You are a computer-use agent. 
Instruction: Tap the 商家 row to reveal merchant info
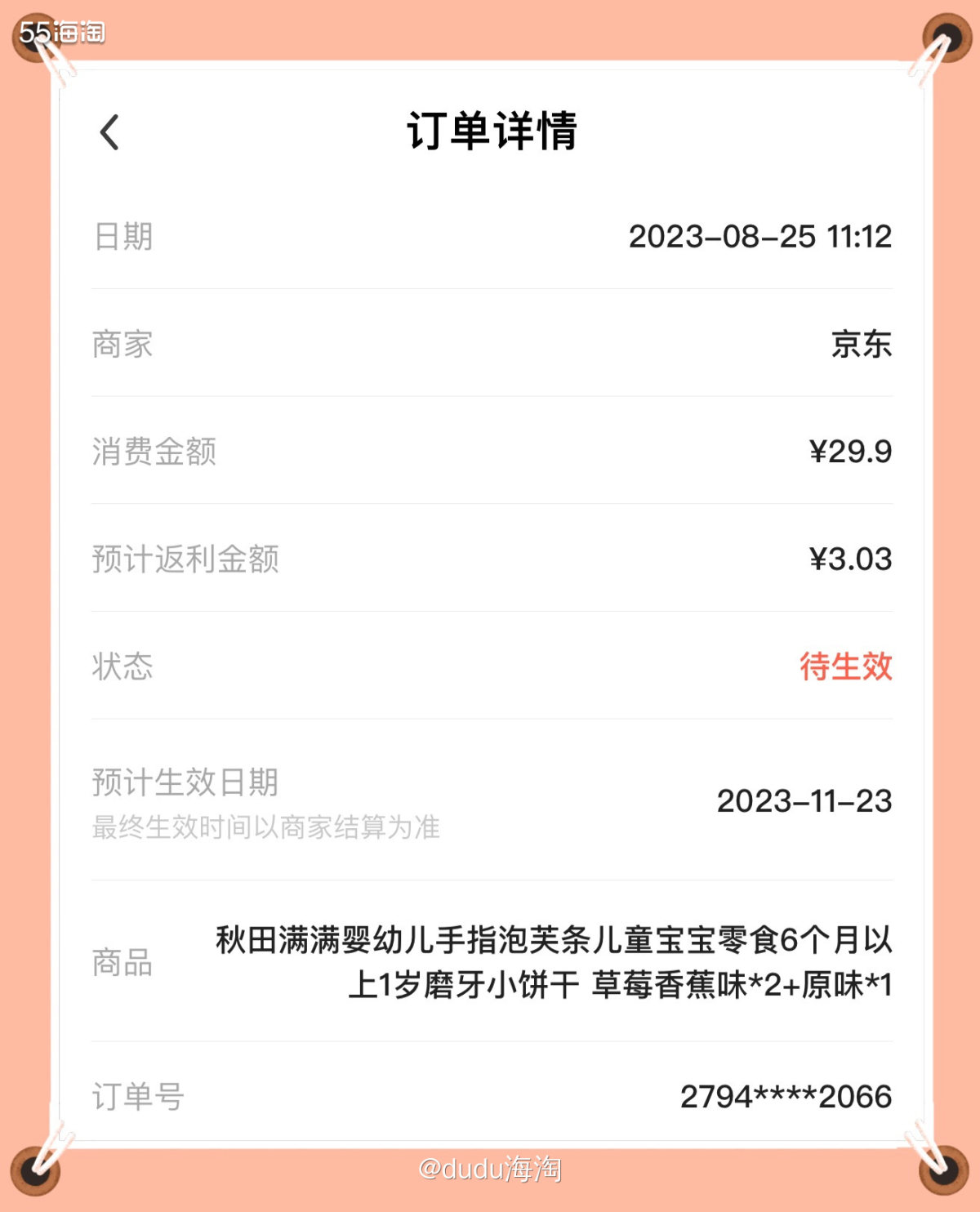coord(121,346)
